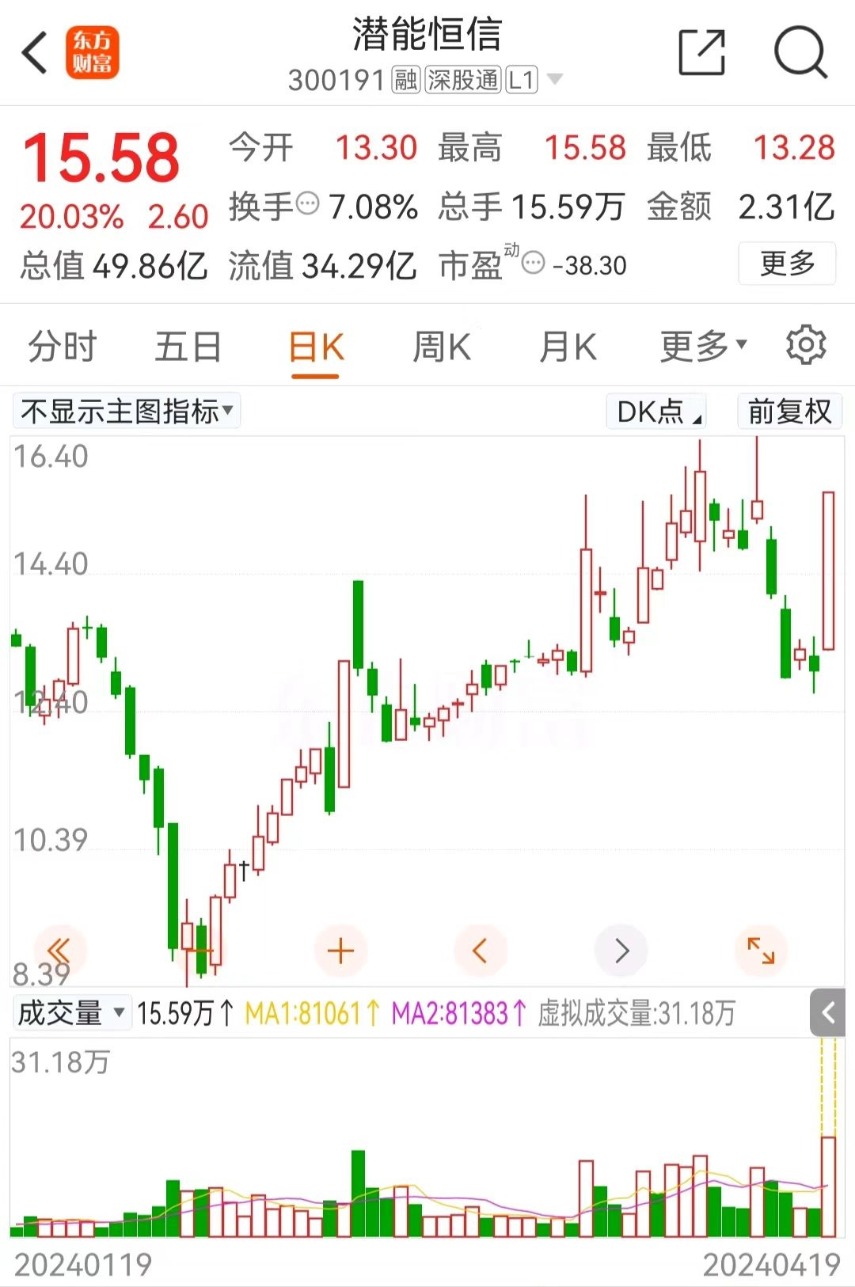The height and width of the screenshot is (1287, 855).
Task: Change the 前复权 adjustment setting
Action: click(790, 411)
